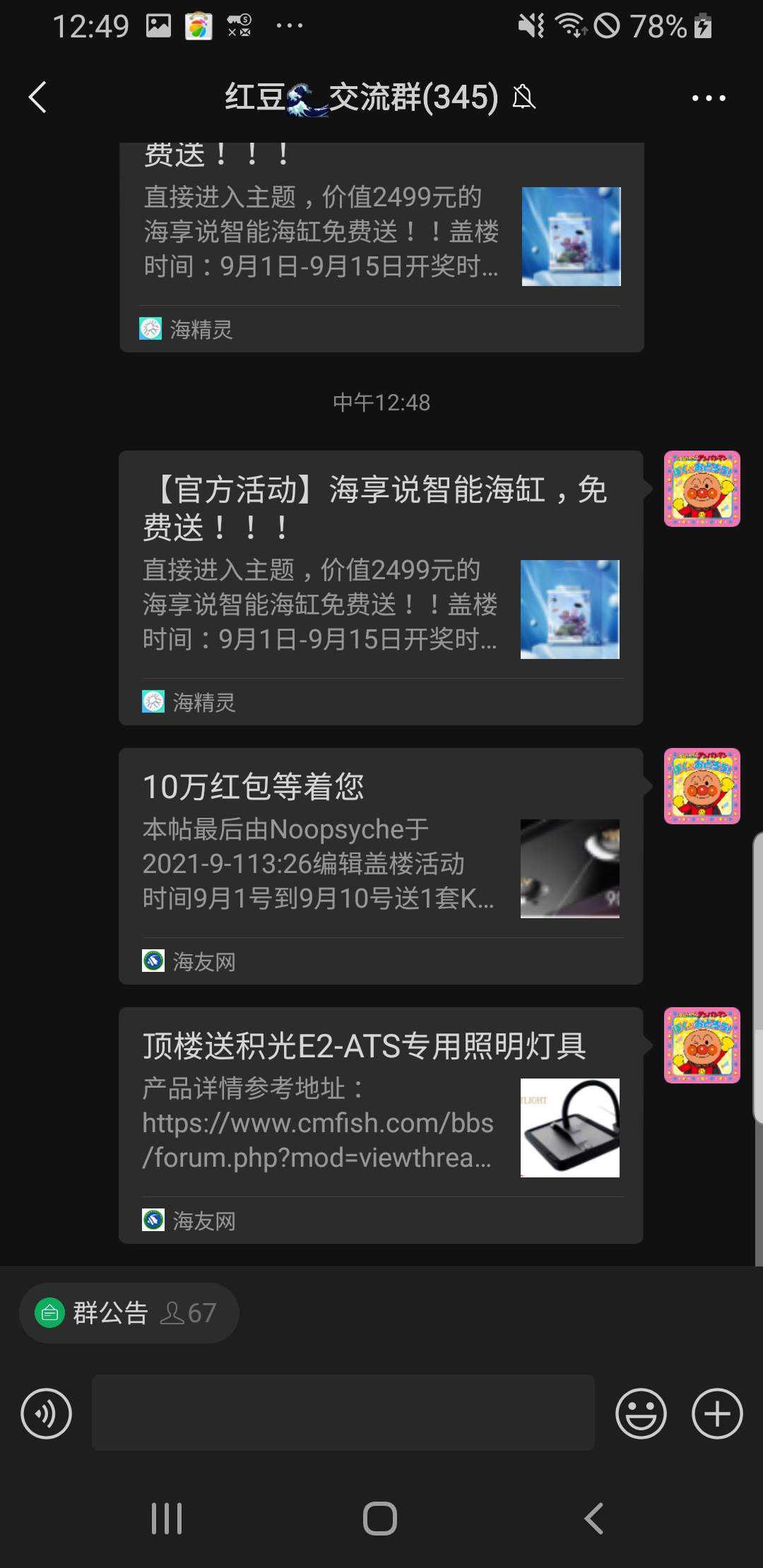The width and height of the screenshot is (763, 1568).
Task: Open the 【官方活动】海享说智能海缸 card sent at 12:48
Action: [380, 588]
